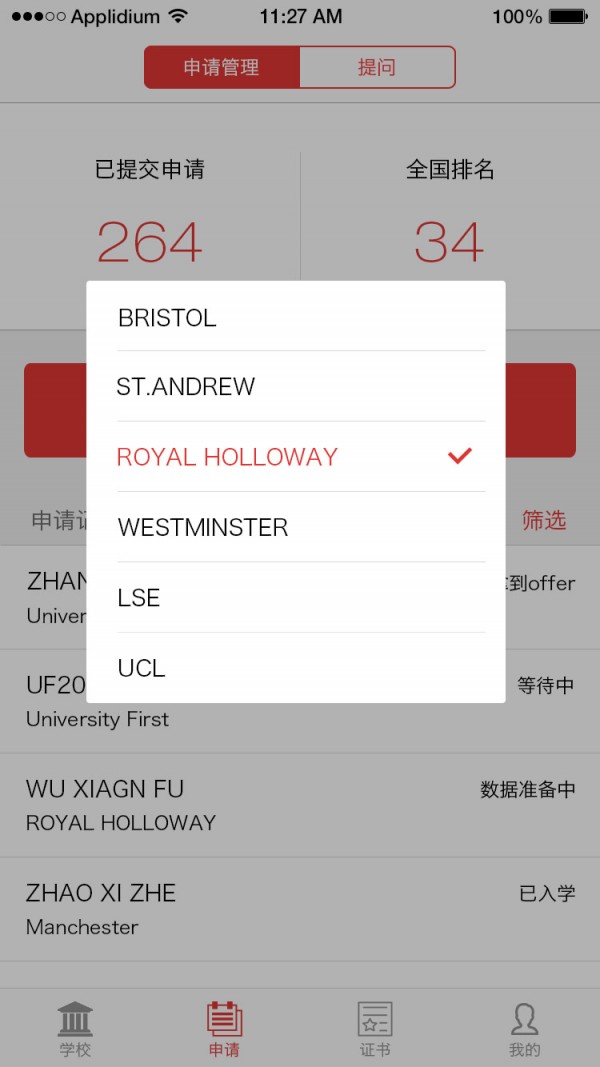The height and width of the screenshot is (1067, 600).
Task: Choose ST.ANDREW in the popup
Action: click(x=296, y=387)
